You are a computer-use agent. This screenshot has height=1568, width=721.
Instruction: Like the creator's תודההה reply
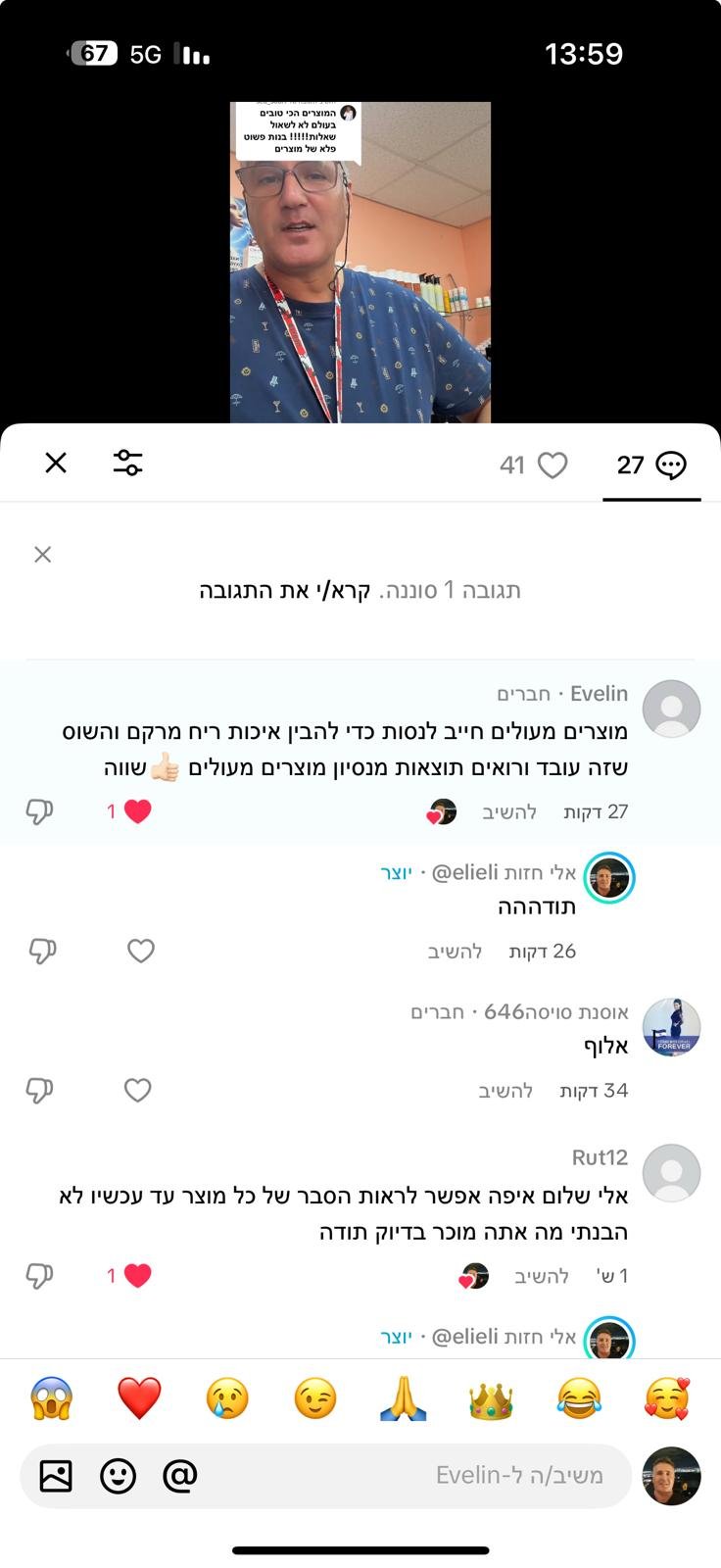[141, 951]
